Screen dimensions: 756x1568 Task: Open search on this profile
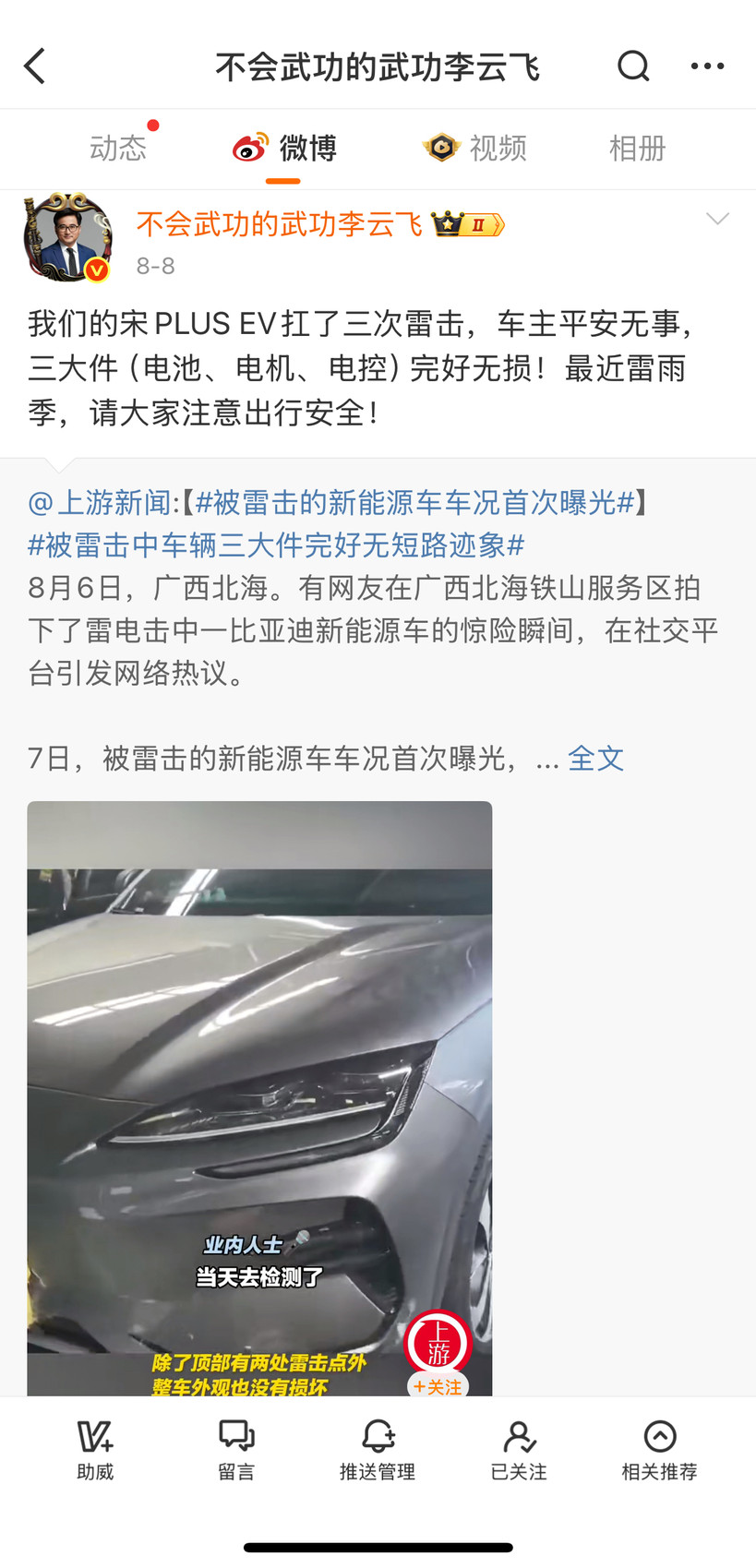[633, 66]
